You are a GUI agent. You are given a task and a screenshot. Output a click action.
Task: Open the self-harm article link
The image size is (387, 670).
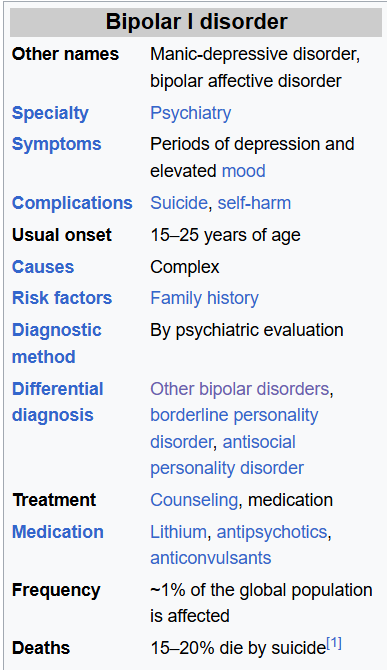pyautogui.click(x=254, y=203)
